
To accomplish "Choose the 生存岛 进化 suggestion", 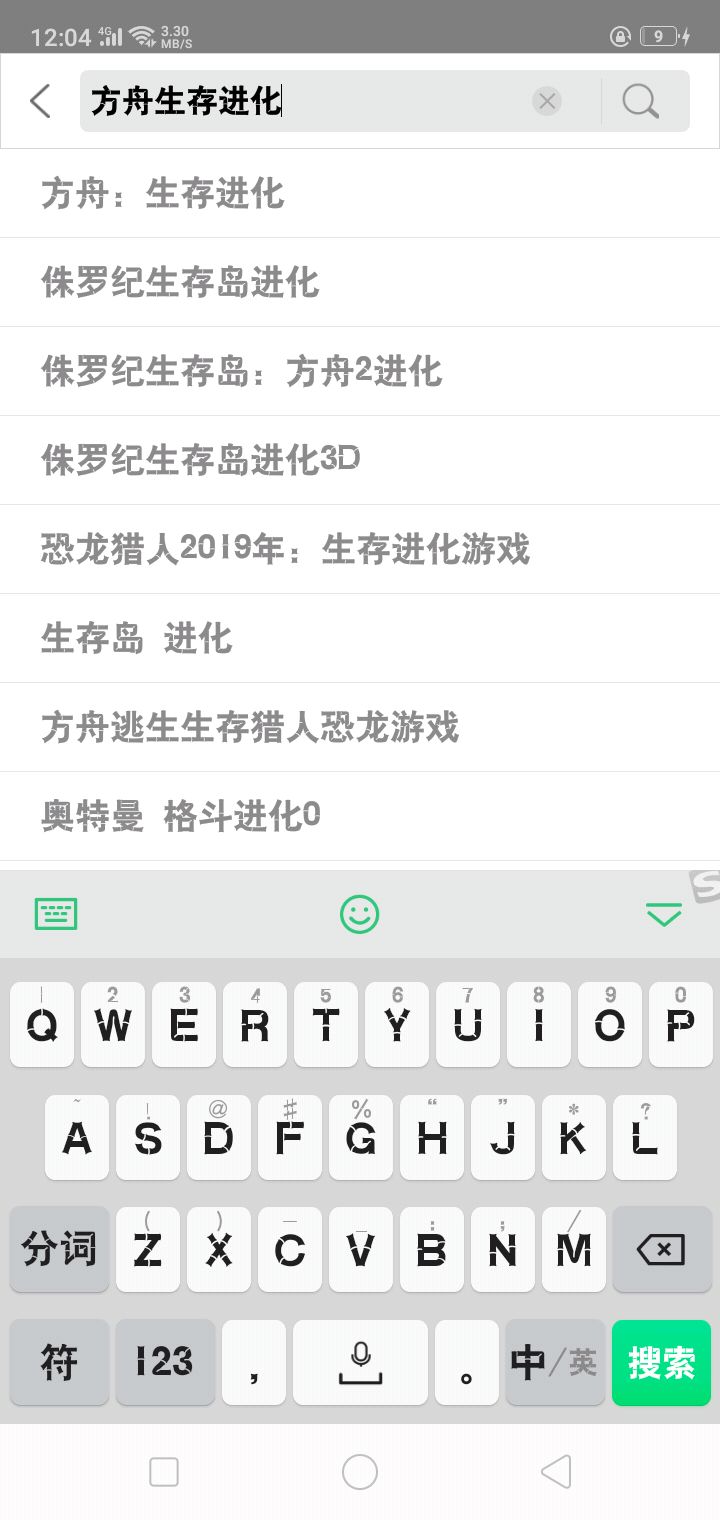I will pyautogui.click(x=137, y=638).
